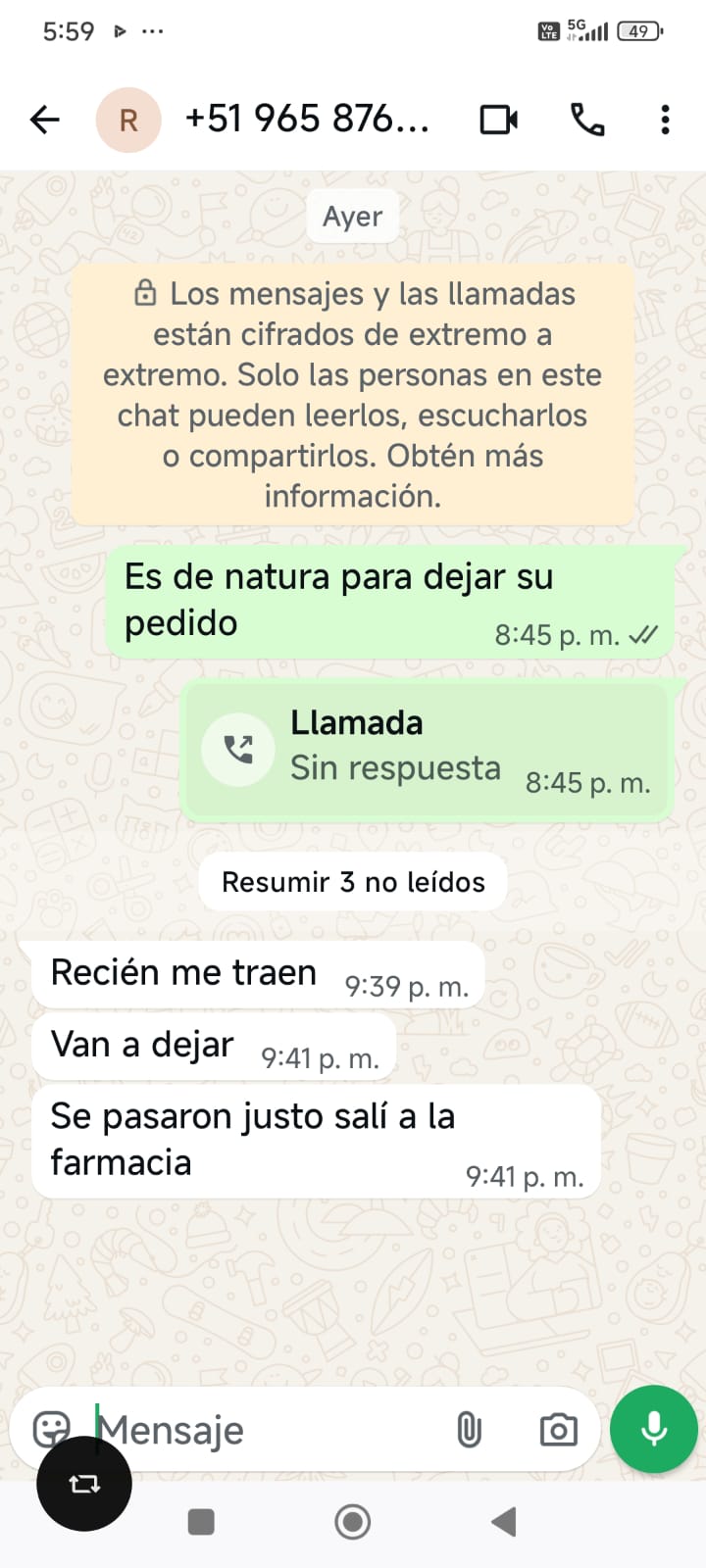
Task: Open the missed Llamada entry
Action: click(x=426, y=750)
